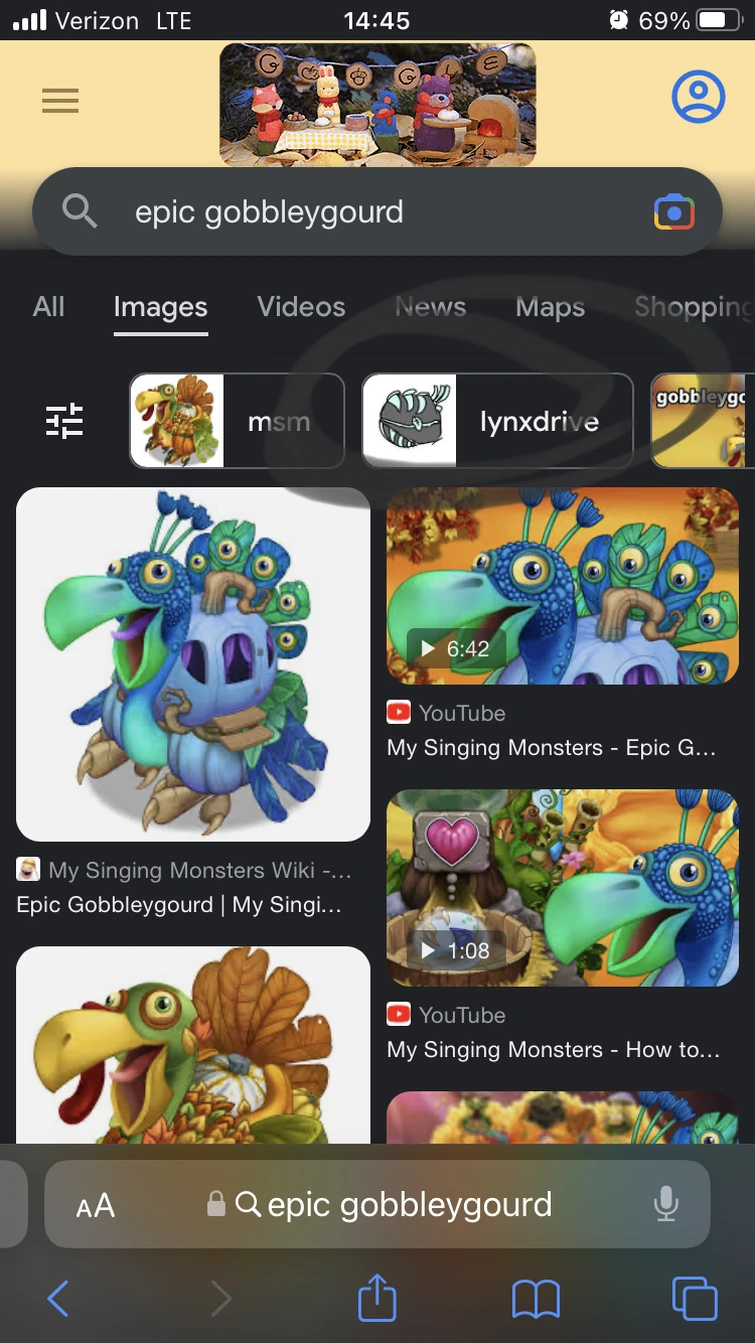Open the Google account profile icon
Image resolution: width=755 pixels, height=1343 pixels.
coord(697,98)
